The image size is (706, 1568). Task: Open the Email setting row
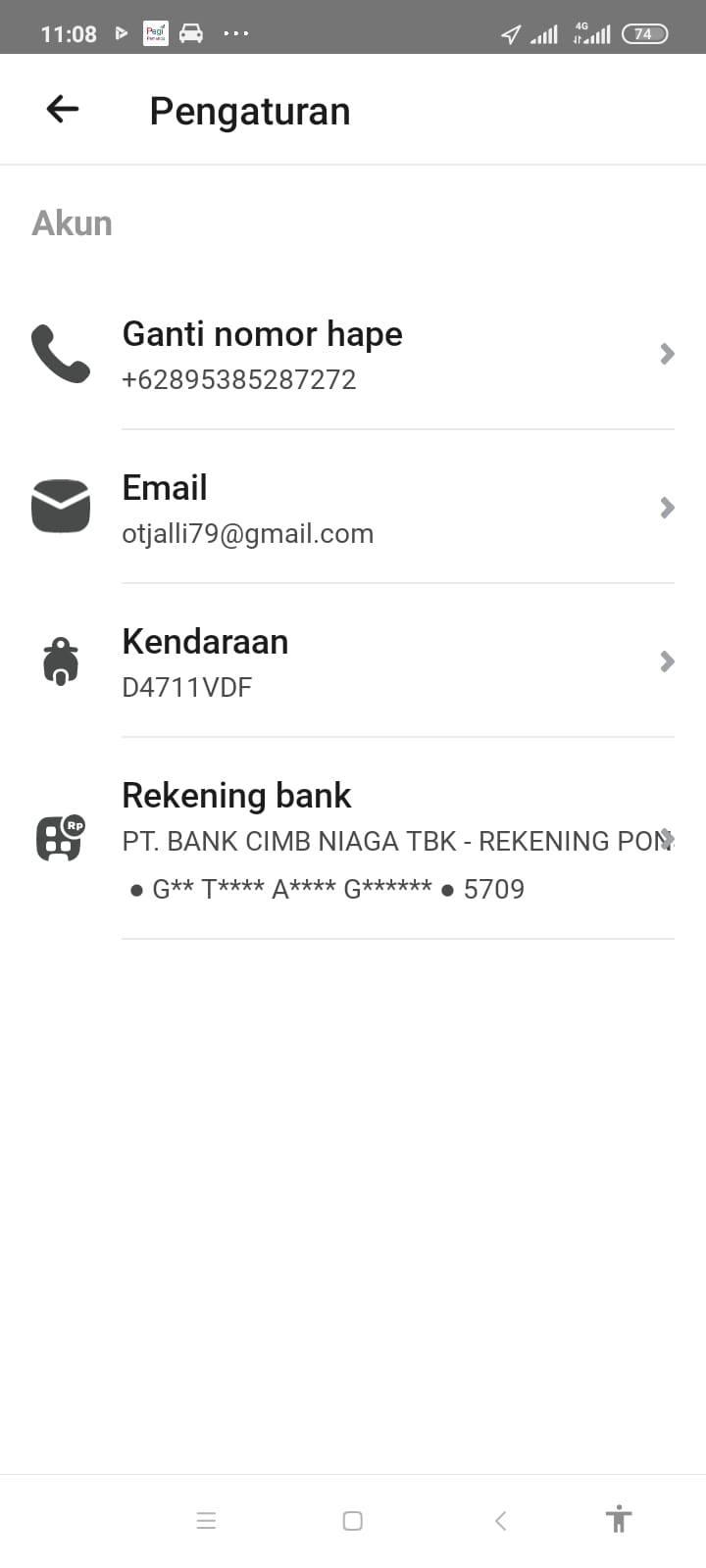(x=353, y=508)
